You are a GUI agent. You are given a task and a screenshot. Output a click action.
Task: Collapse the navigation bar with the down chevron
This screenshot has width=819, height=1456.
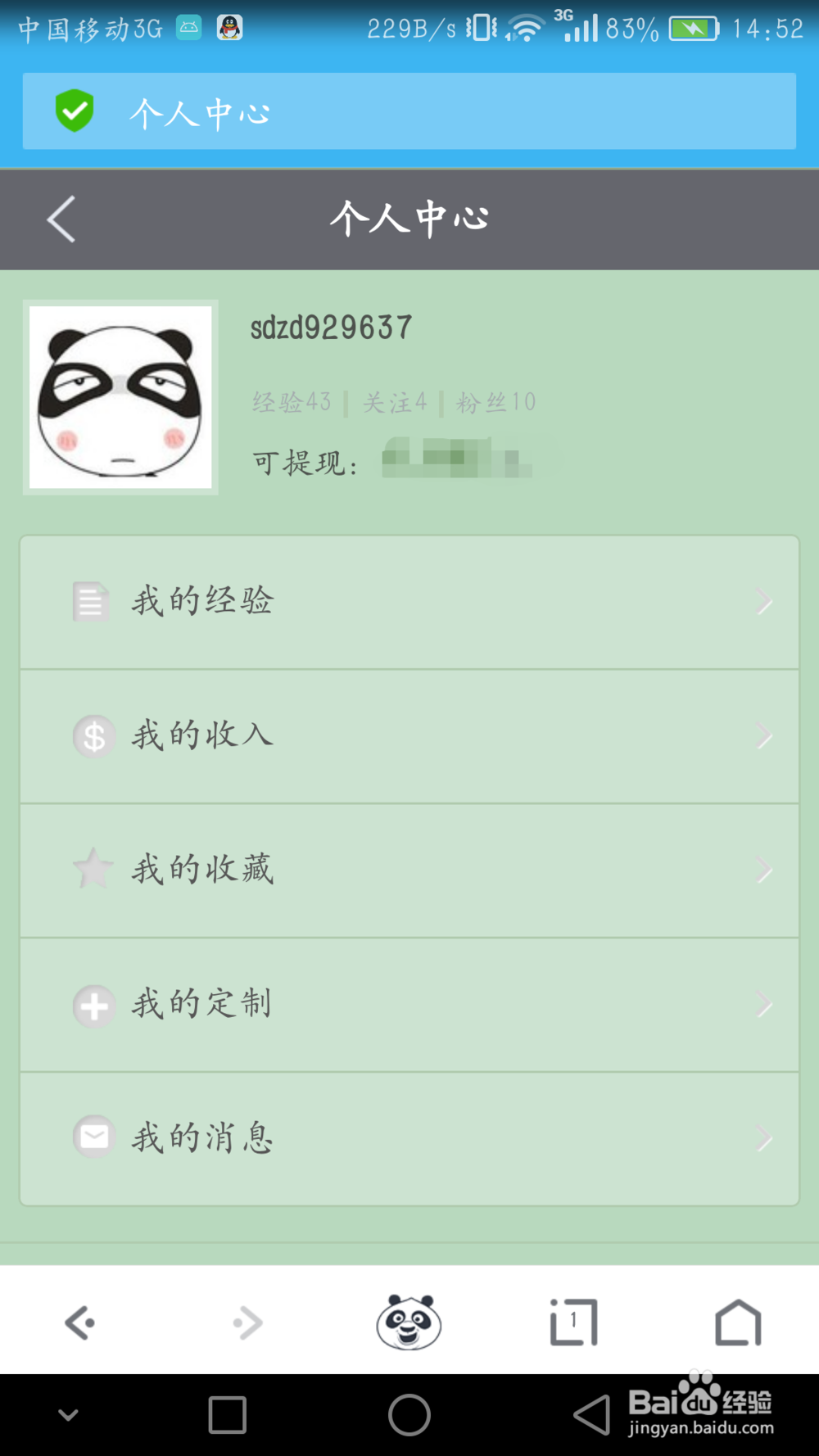coord(68,1413)
